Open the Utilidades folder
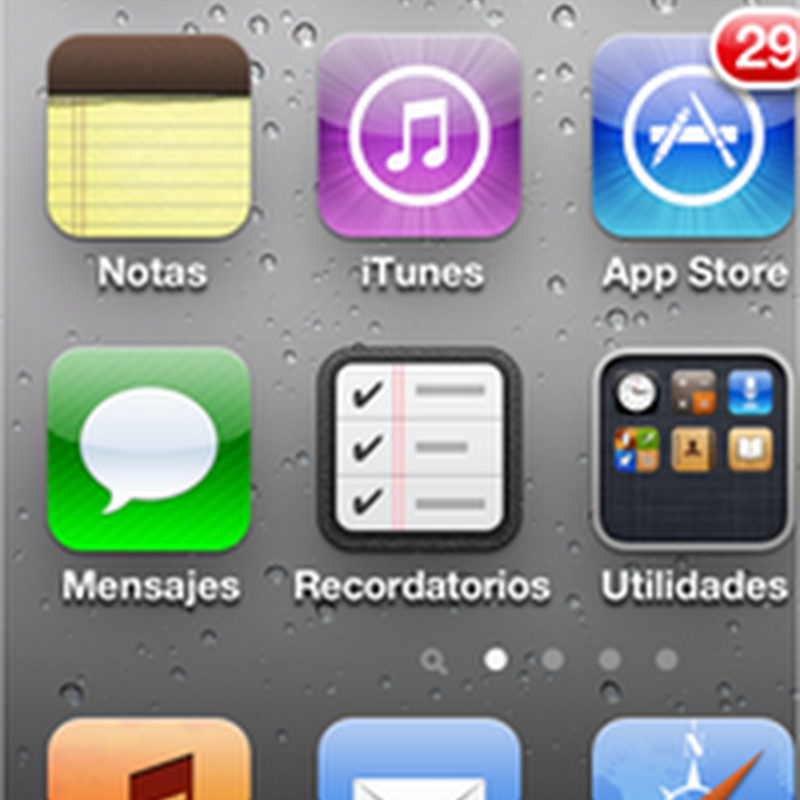The image size is (800, 800). pyautogui.click(x=693, y=449)
